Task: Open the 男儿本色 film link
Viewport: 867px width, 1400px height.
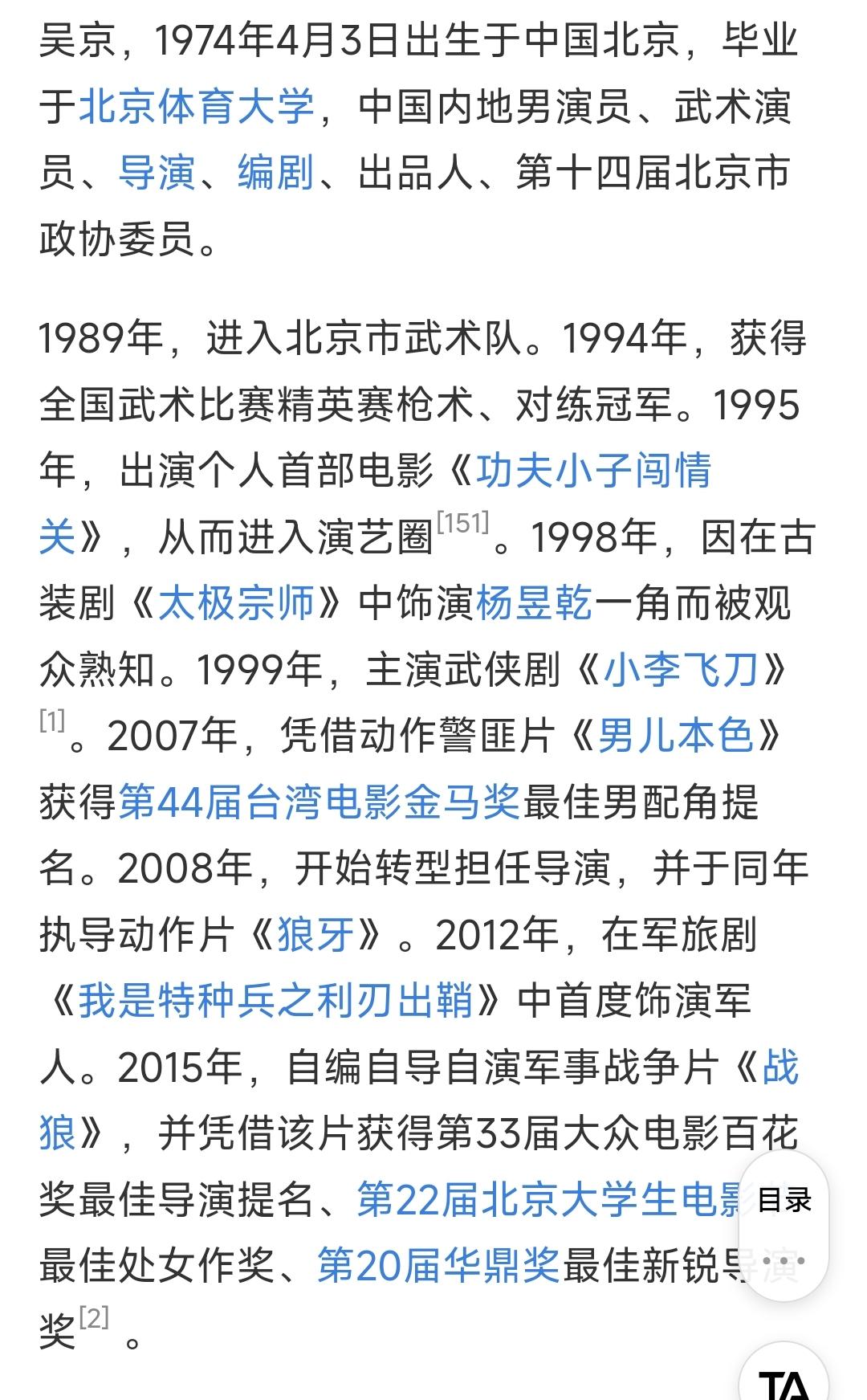Action: tap(675, 735)
